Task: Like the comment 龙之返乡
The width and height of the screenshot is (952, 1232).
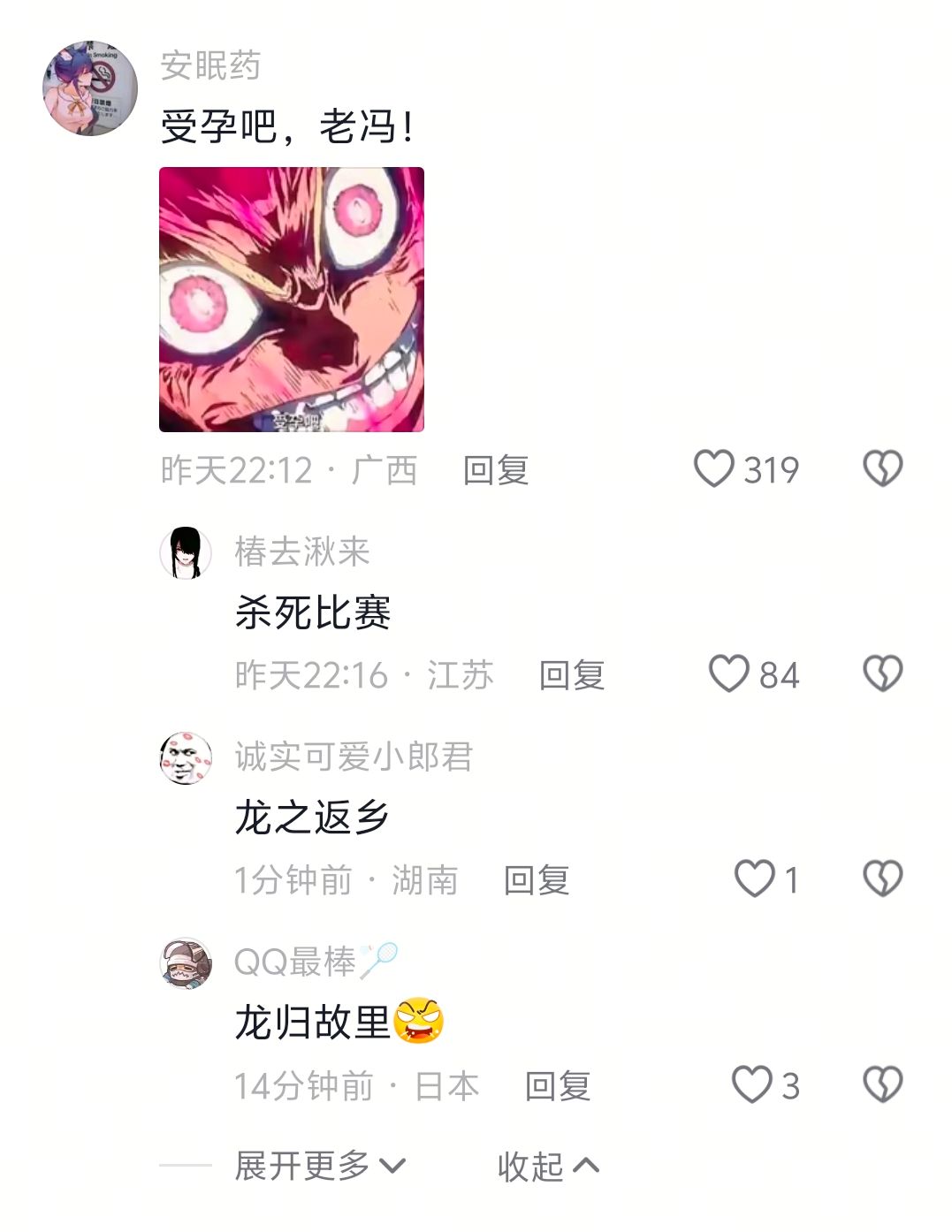Action: pos(754,878)
